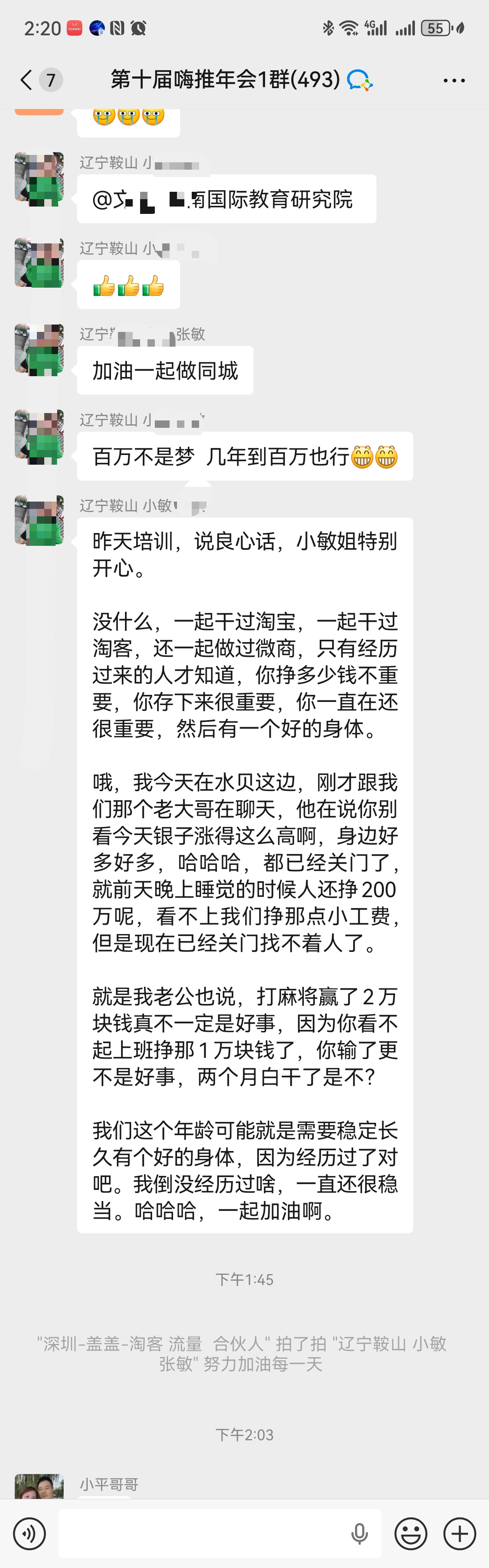Open 小平哥哥's profile avatar
The width and height of the screenshot is (489, 1568).
(39, 1488)
